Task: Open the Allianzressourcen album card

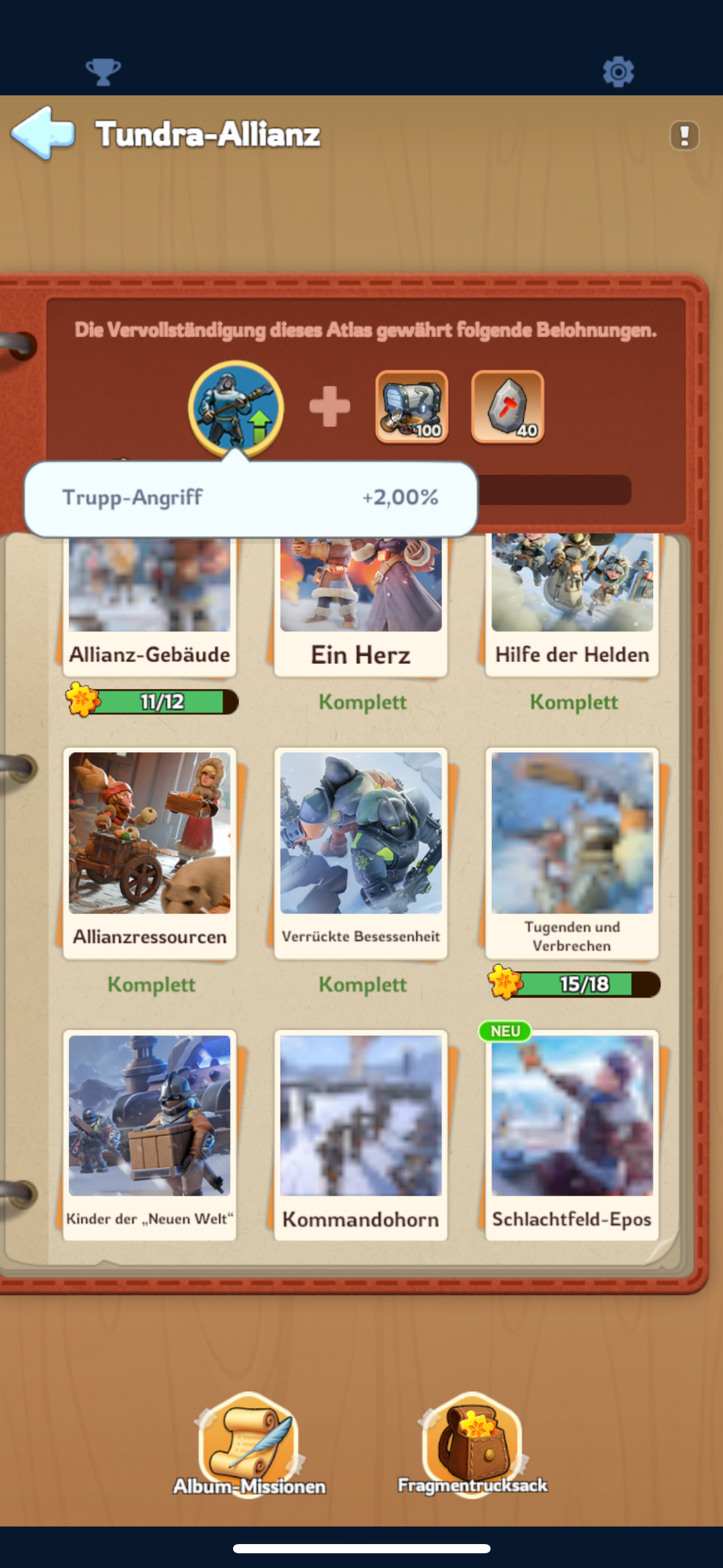Action: [x=150, y=853]
